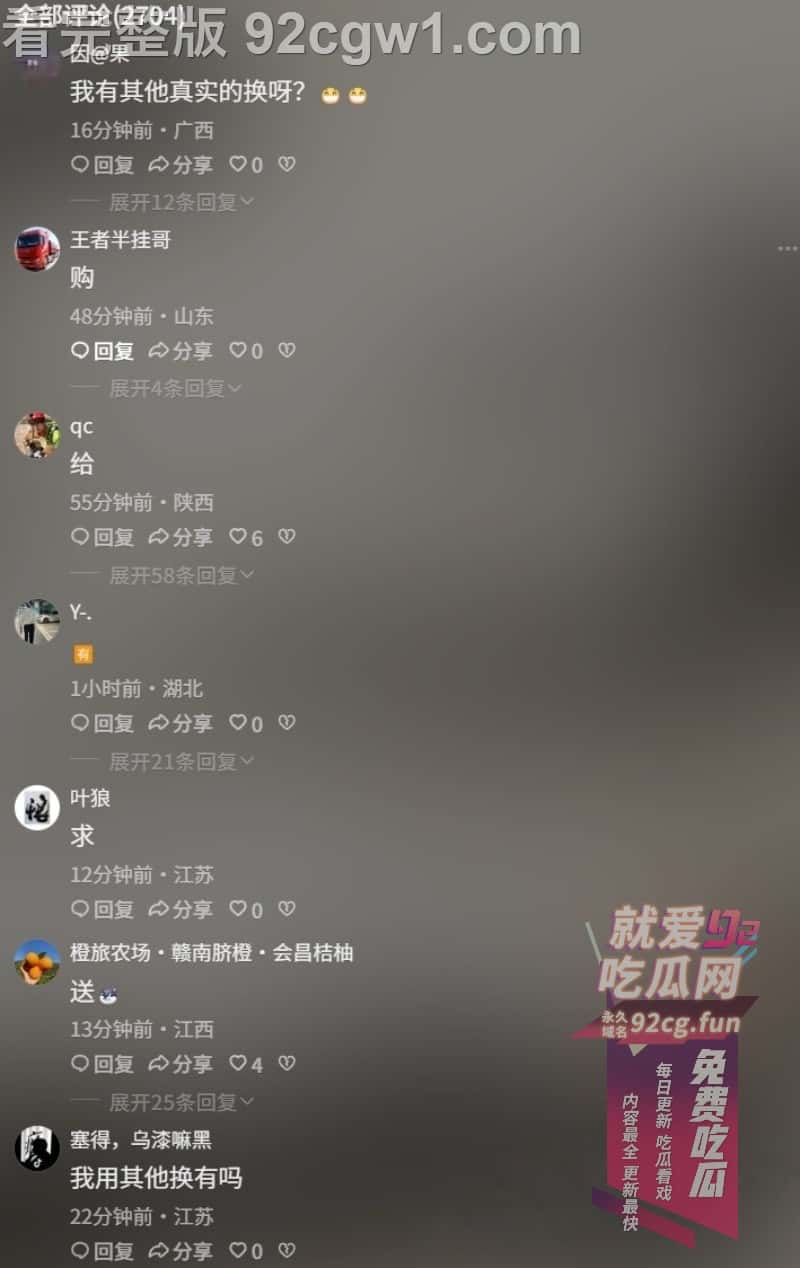Like 叶狼's comment
Screen dimensions: 800x1268
(246, 909)
